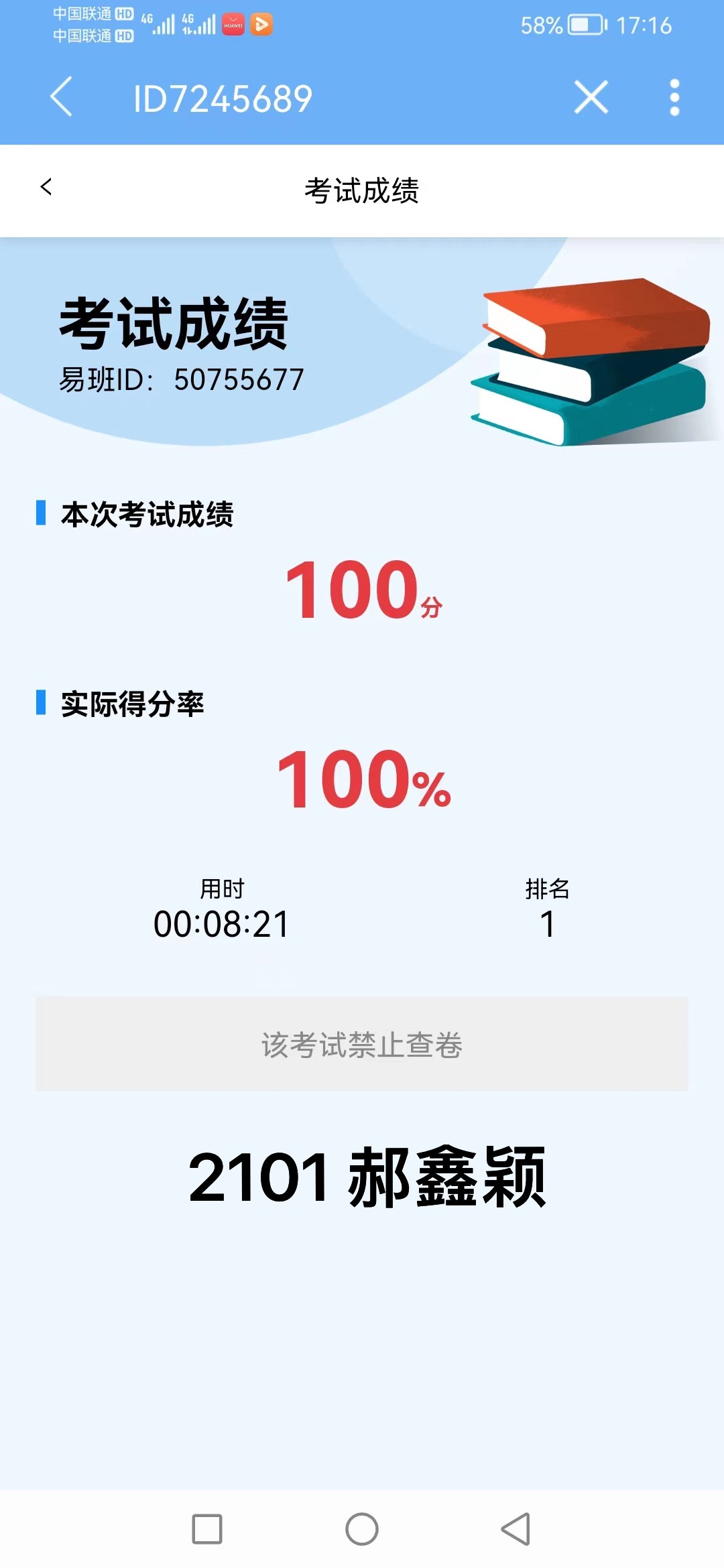724x1568 pixels.
Task: Open the recent apps view
Action: click(207, 1529)
